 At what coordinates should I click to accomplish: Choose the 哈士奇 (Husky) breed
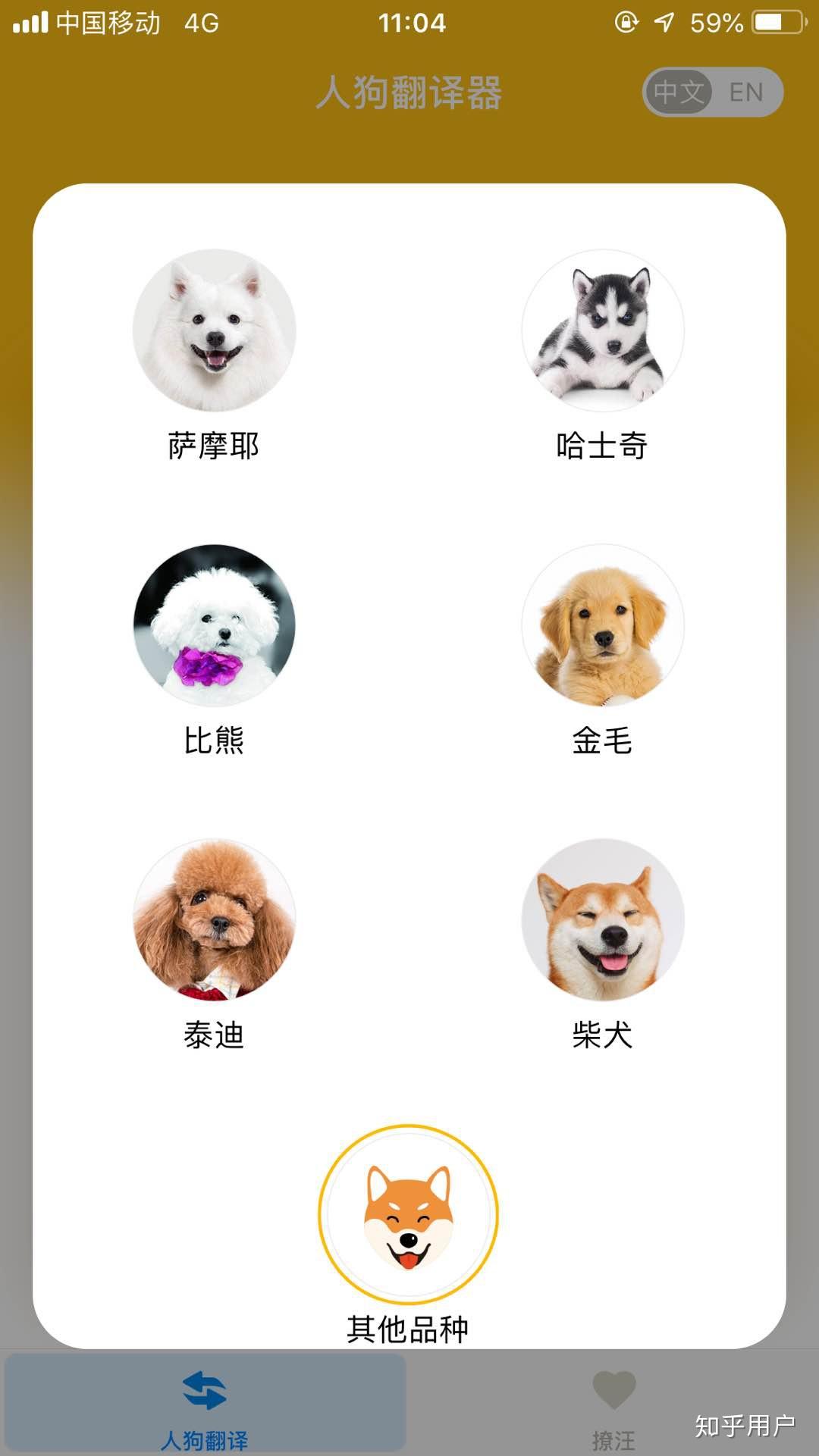(x=603, y=331)
